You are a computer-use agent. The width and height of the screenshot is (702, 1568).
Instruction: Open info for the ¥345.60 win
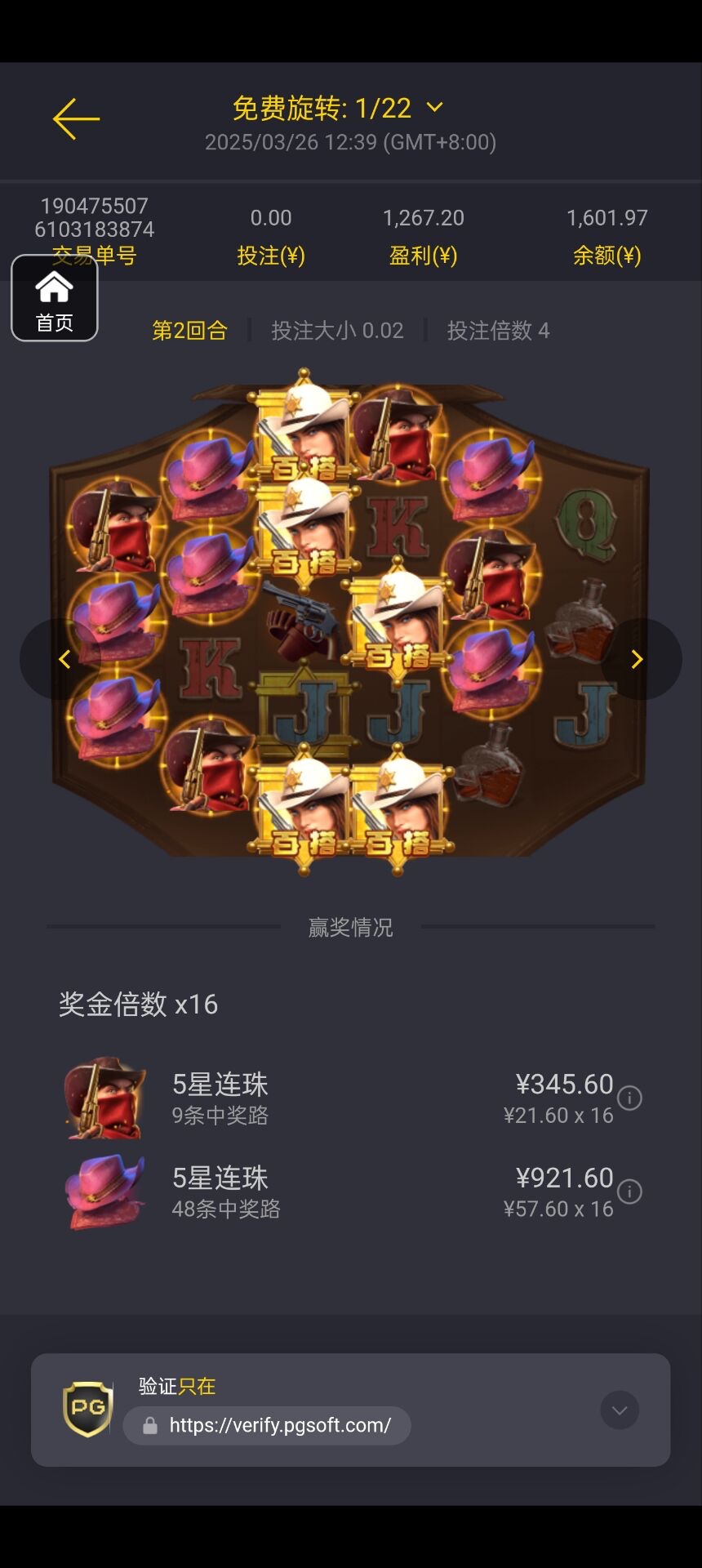pyautogui.click(x=629, y=1098)
